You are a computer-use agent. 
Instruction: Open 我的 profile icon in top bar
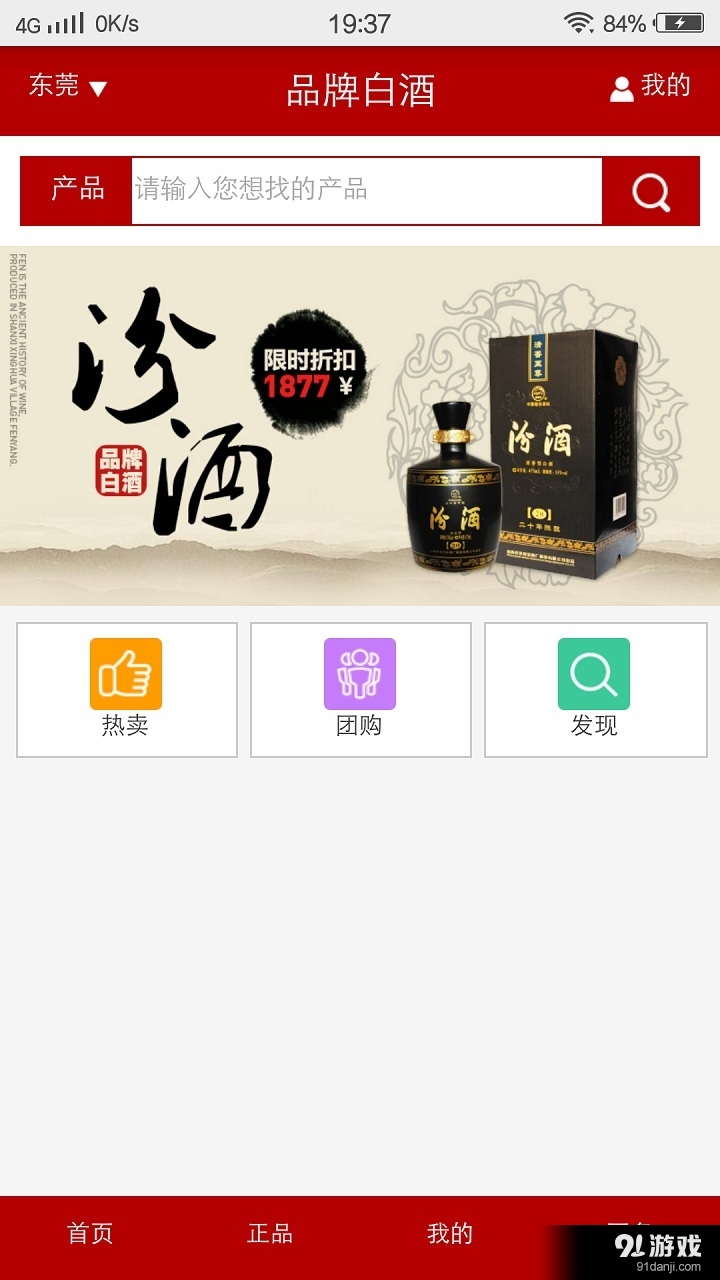click(620, 88)
